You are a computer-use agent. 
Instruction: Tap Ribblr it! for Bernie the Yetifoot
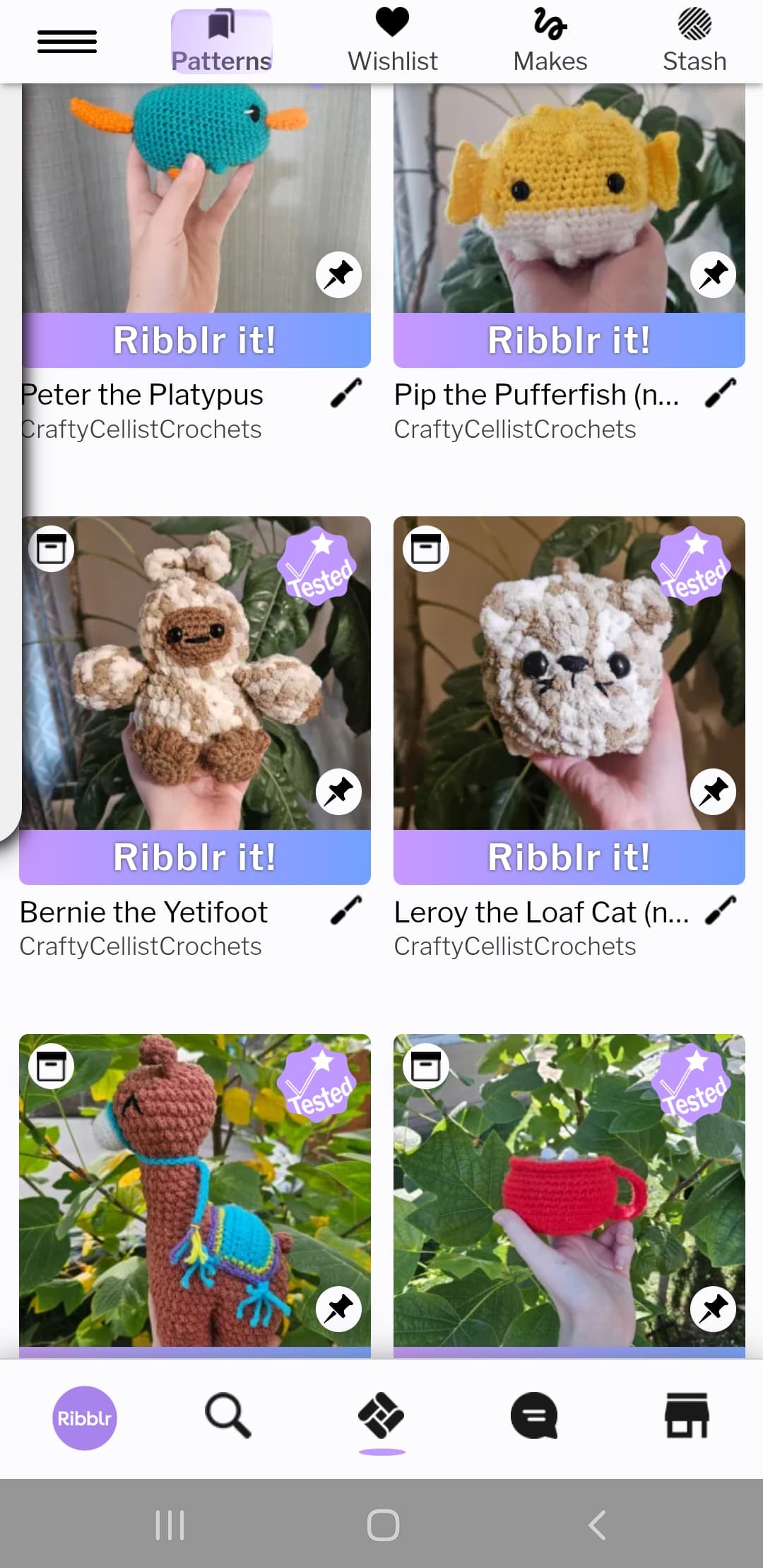[x=195, y=857]
